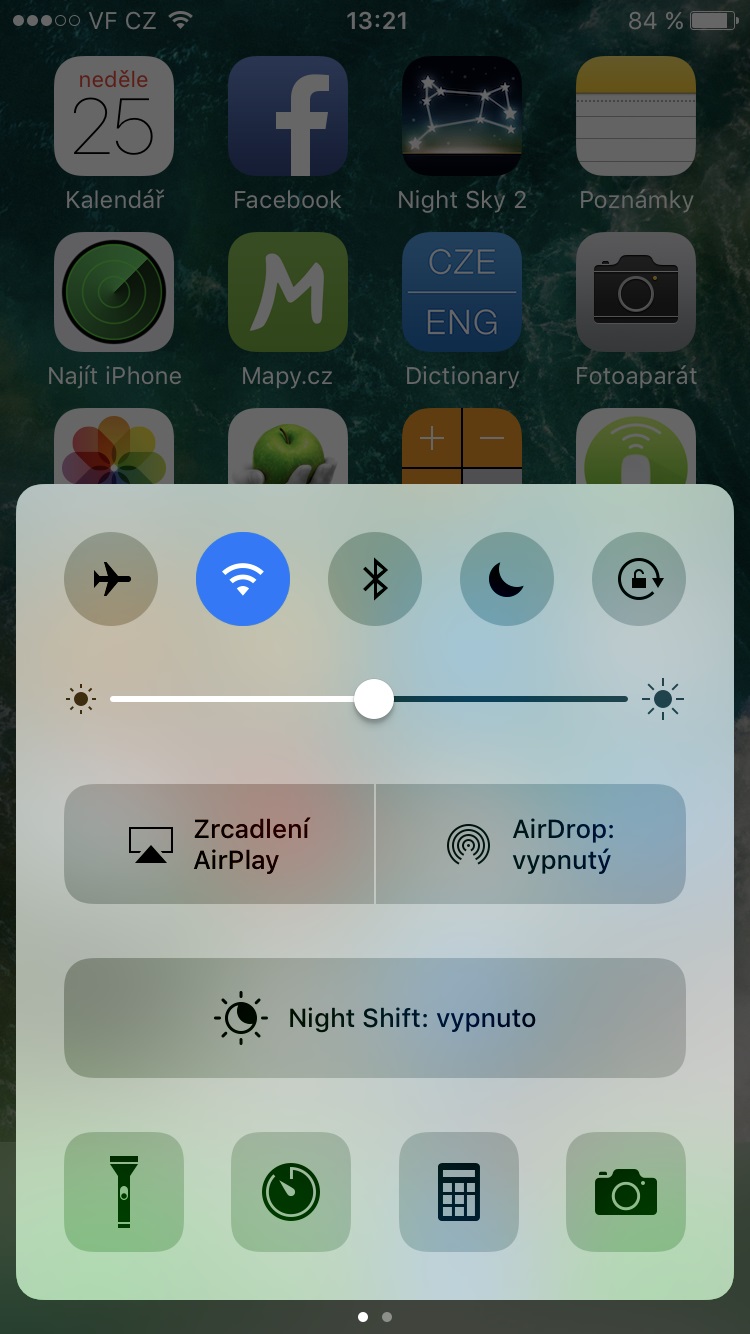The width and height of the screenshot is (750, 1334).
Task: Enable airplane mode
Action: coord(111,579)
